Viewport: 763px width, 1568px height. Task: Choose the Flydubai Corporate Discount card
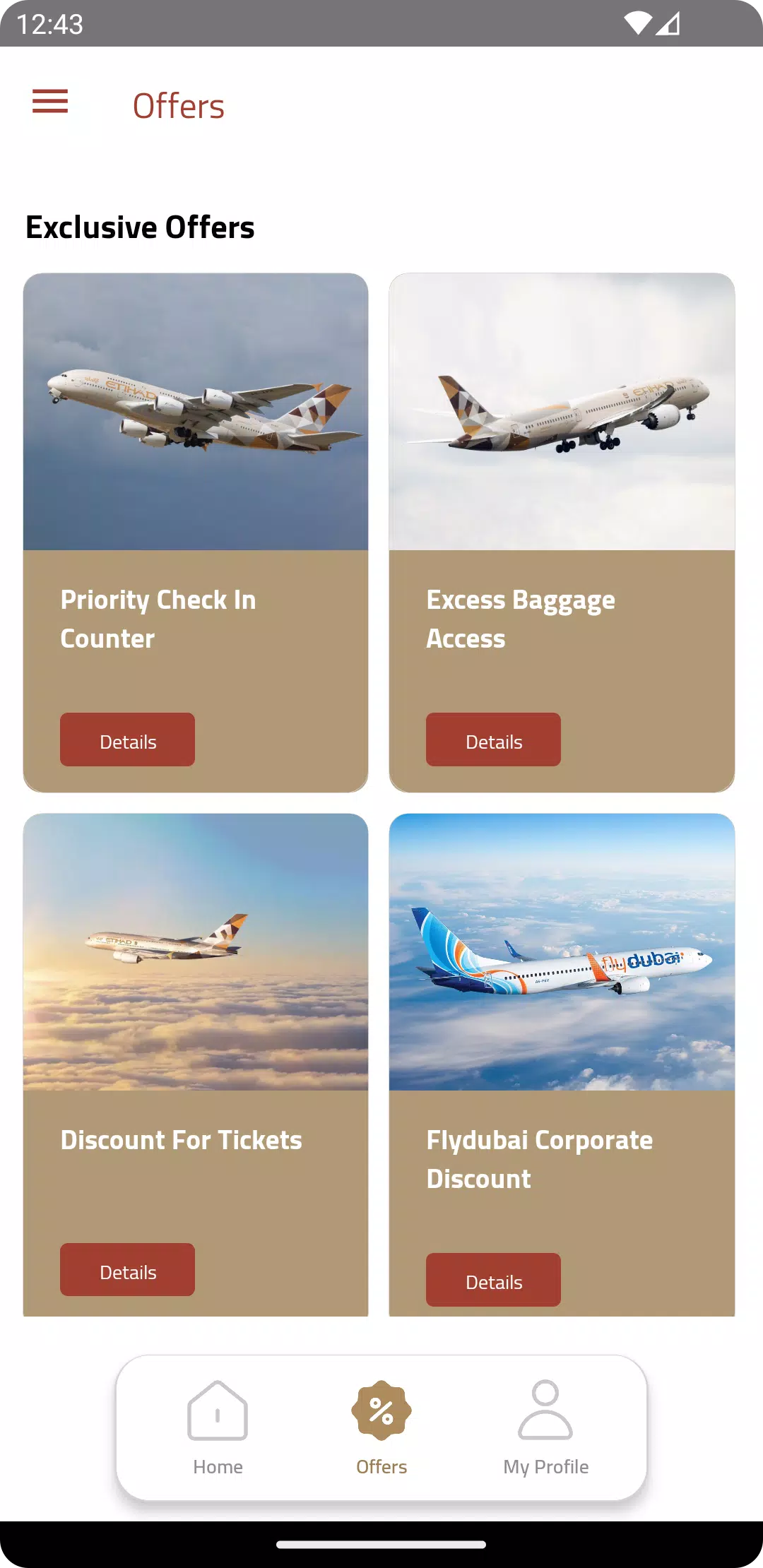point(562,989)
